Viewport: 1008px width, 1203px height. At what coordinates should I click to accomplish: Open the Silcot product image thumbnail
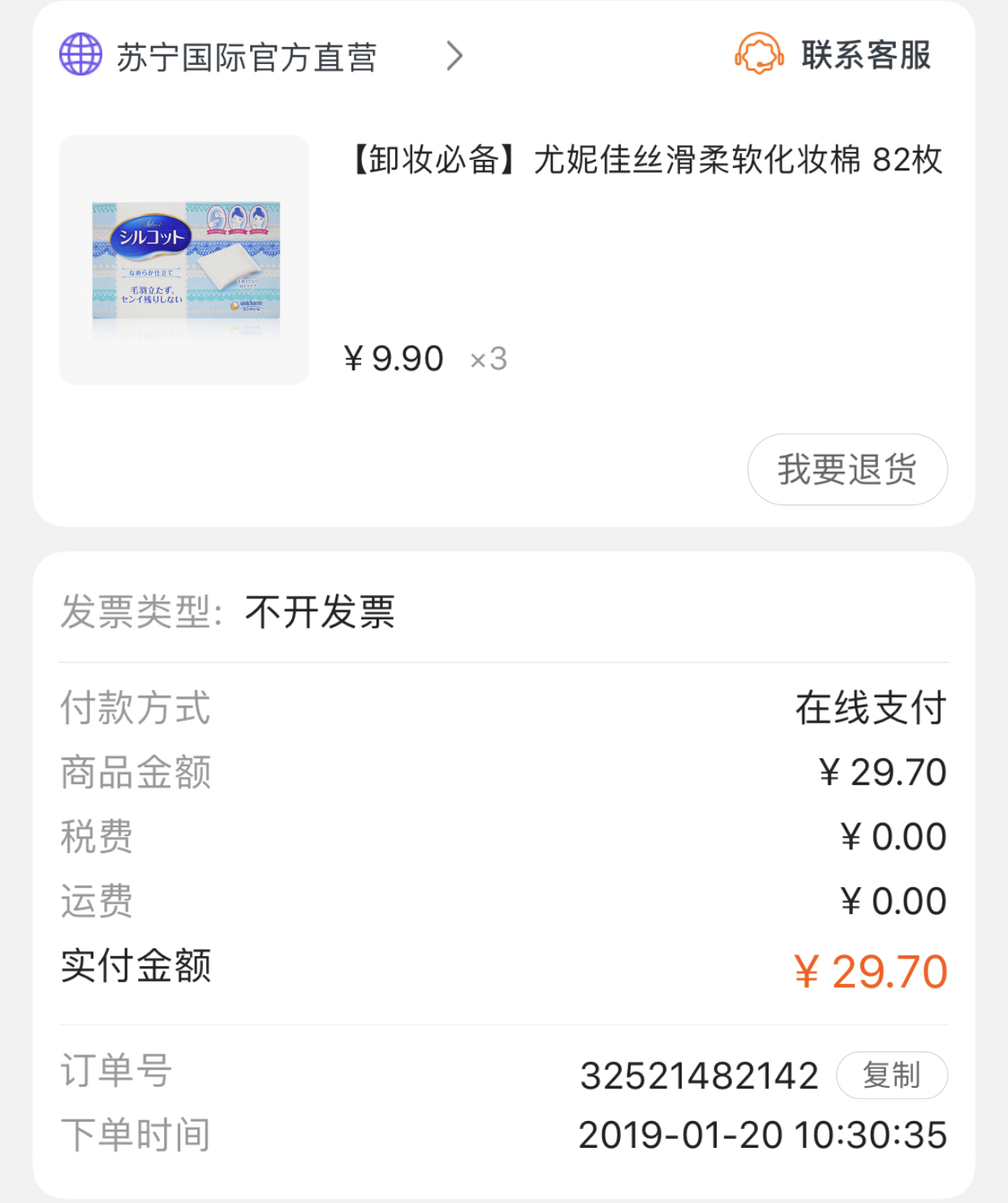183,258
